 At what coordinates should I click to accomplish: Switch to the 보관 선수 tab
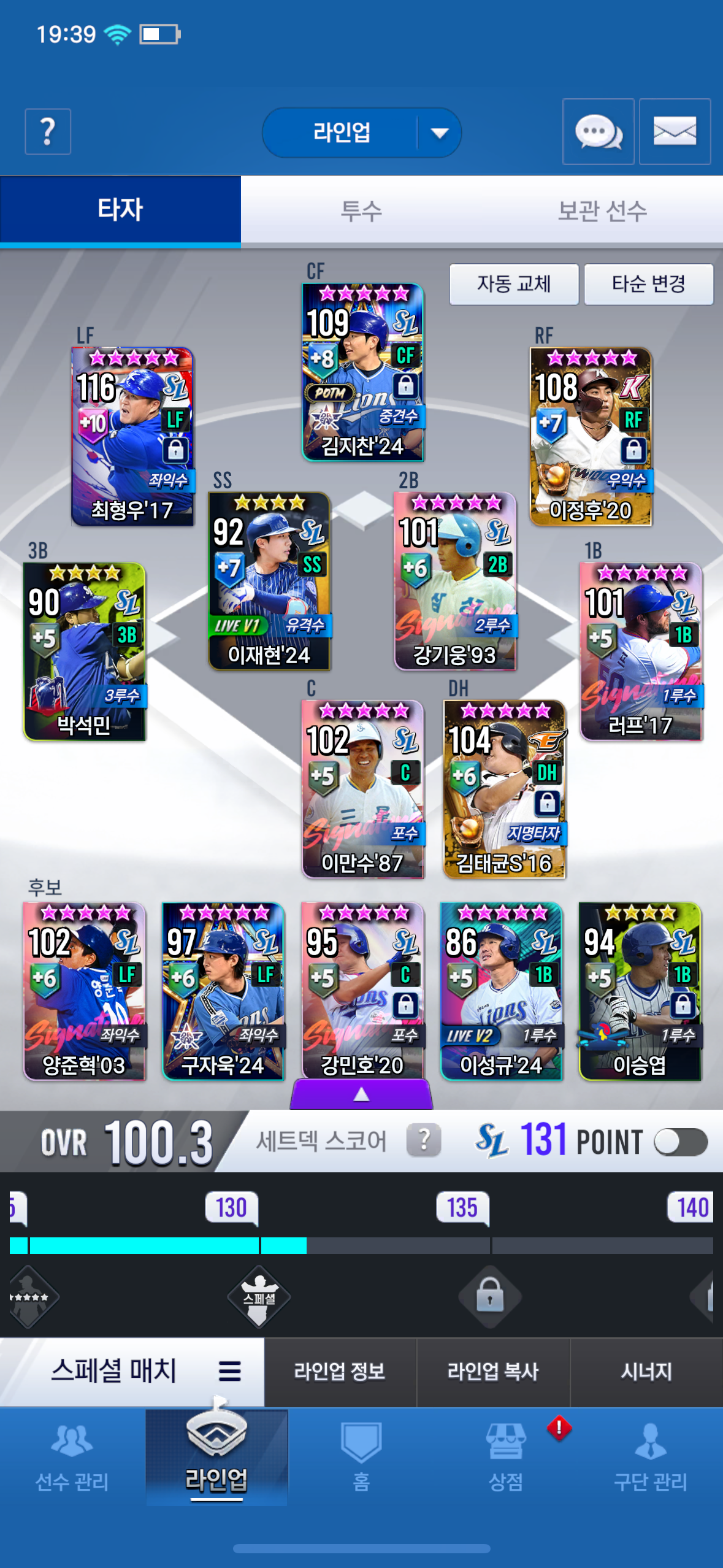602,211
